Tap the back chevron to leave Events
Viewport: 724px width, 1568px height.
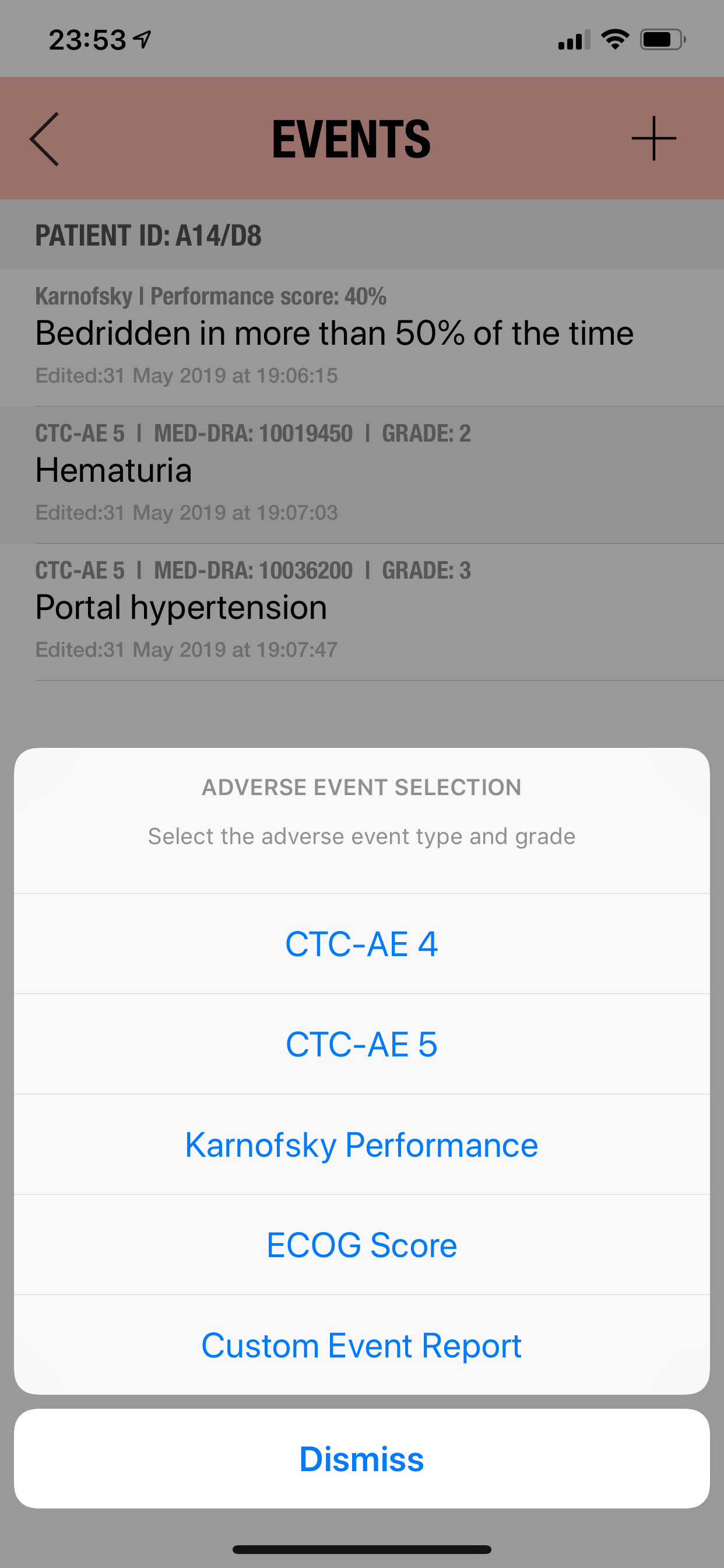44,138
